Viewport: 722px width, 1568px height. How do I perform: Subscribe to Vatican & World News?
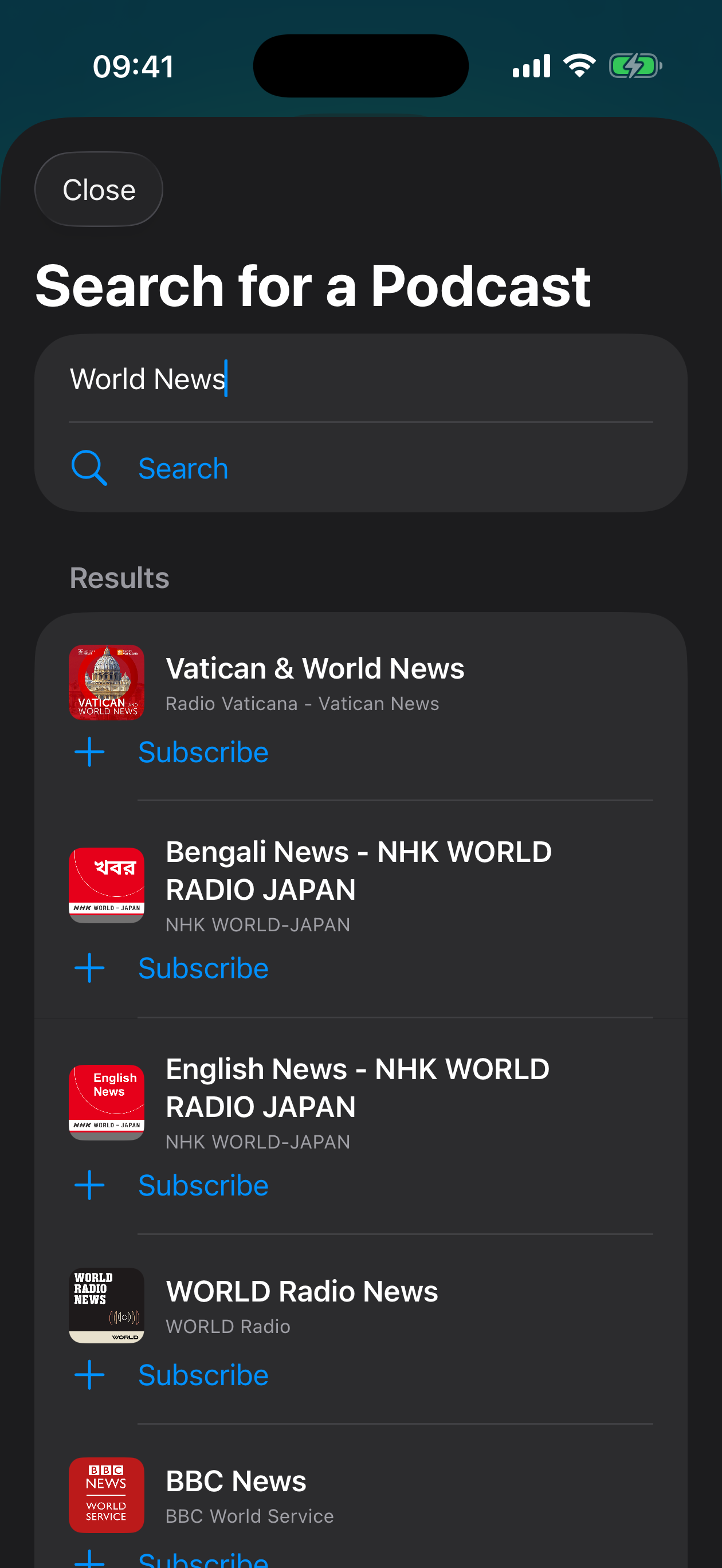(x=203, y=752)
